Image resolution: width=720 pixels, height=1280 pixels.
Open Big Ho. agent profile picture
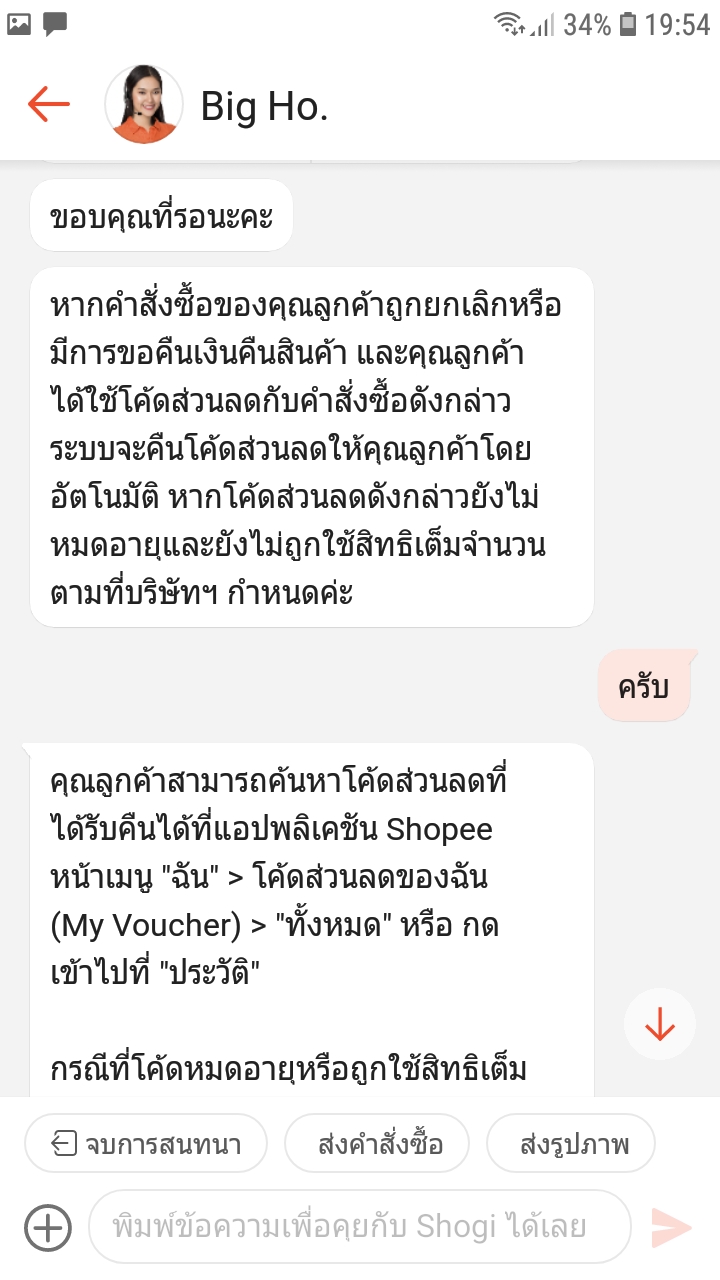pyautogui.click(x=144, y=104)
